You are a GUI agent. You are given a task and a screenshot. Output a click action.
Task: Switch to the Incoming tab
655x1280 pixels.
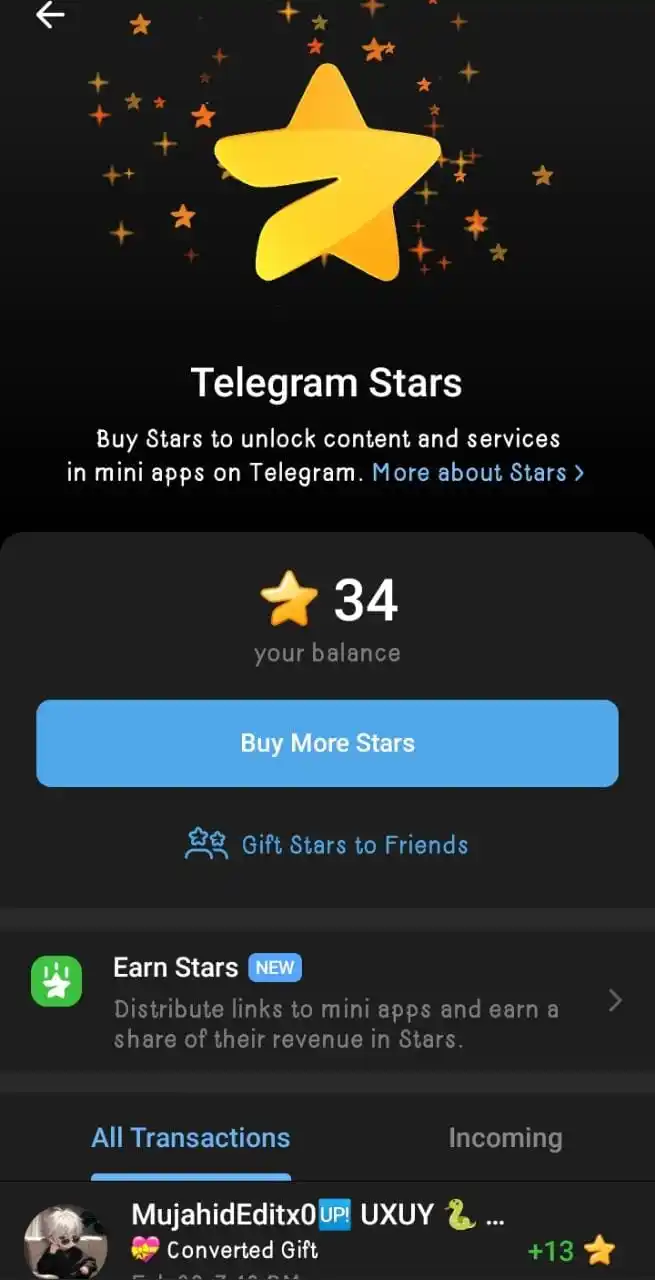tap(505, 1138)
